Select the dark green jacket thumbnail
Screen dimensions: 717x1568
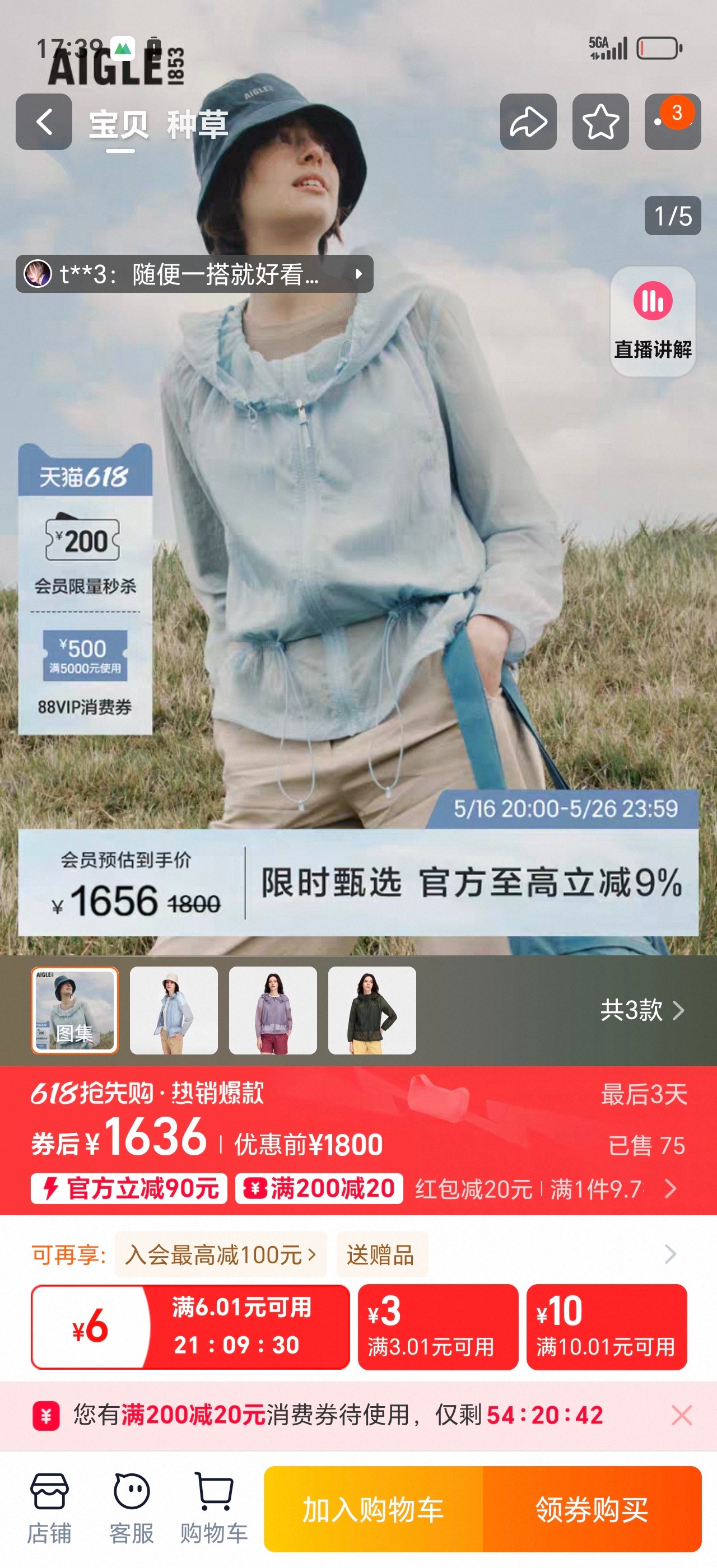click(372, 1010)
